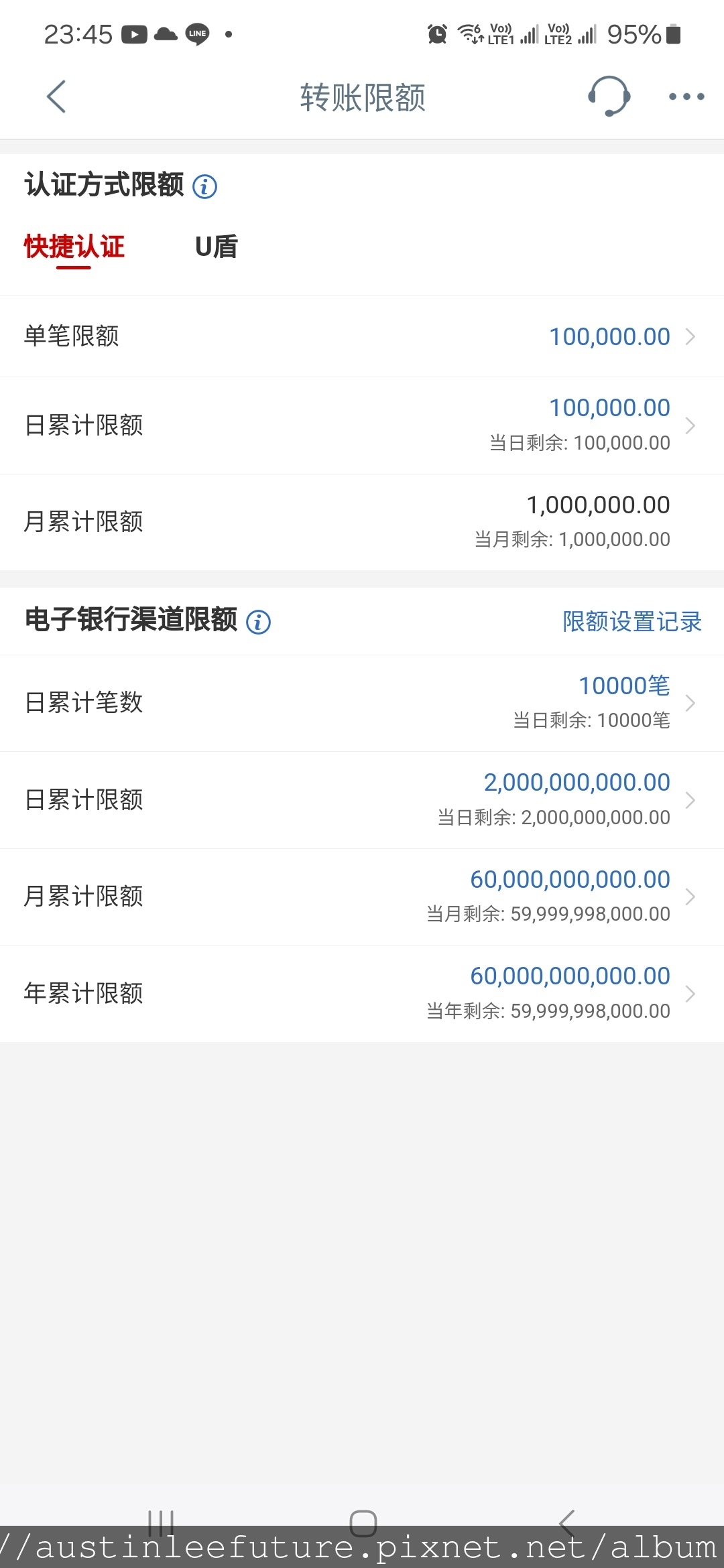Screen dimensions: 724x1568
Task: Tap the system home button
Action: [x=363, y=1523]
